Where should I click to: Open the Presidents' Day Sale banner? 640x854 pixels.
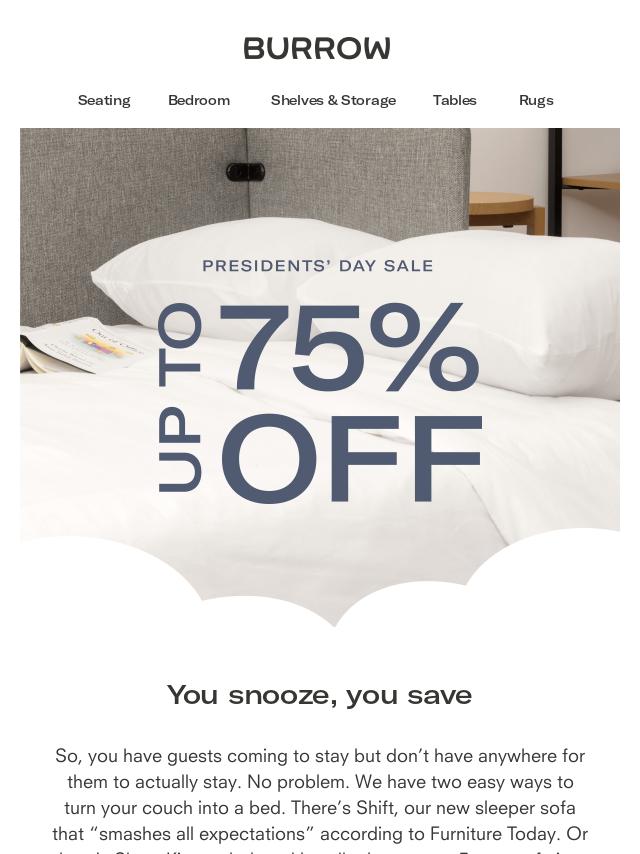tap(320, 380)
